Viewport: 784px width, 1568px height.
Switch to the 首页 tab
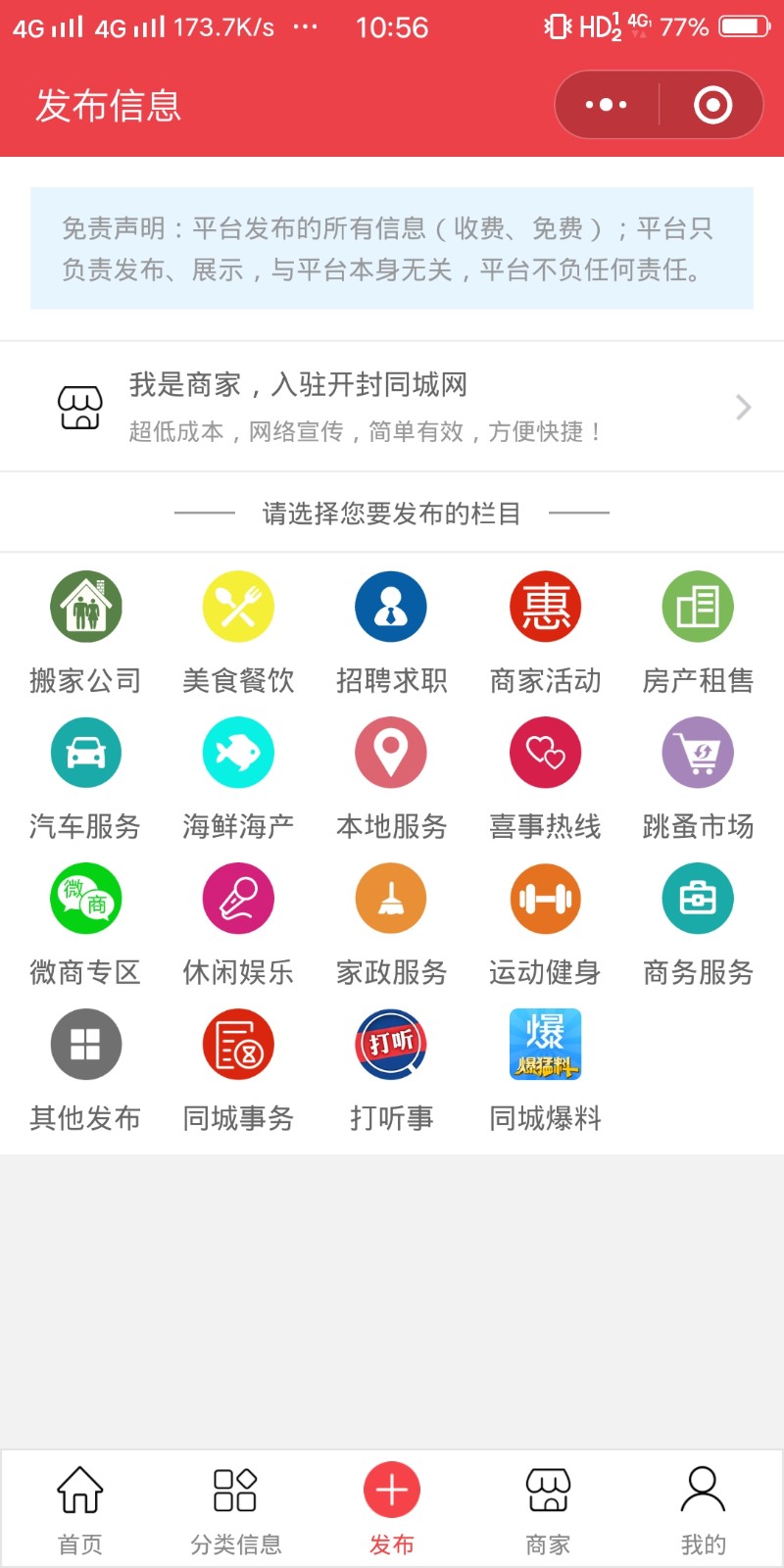point(79,1507)
